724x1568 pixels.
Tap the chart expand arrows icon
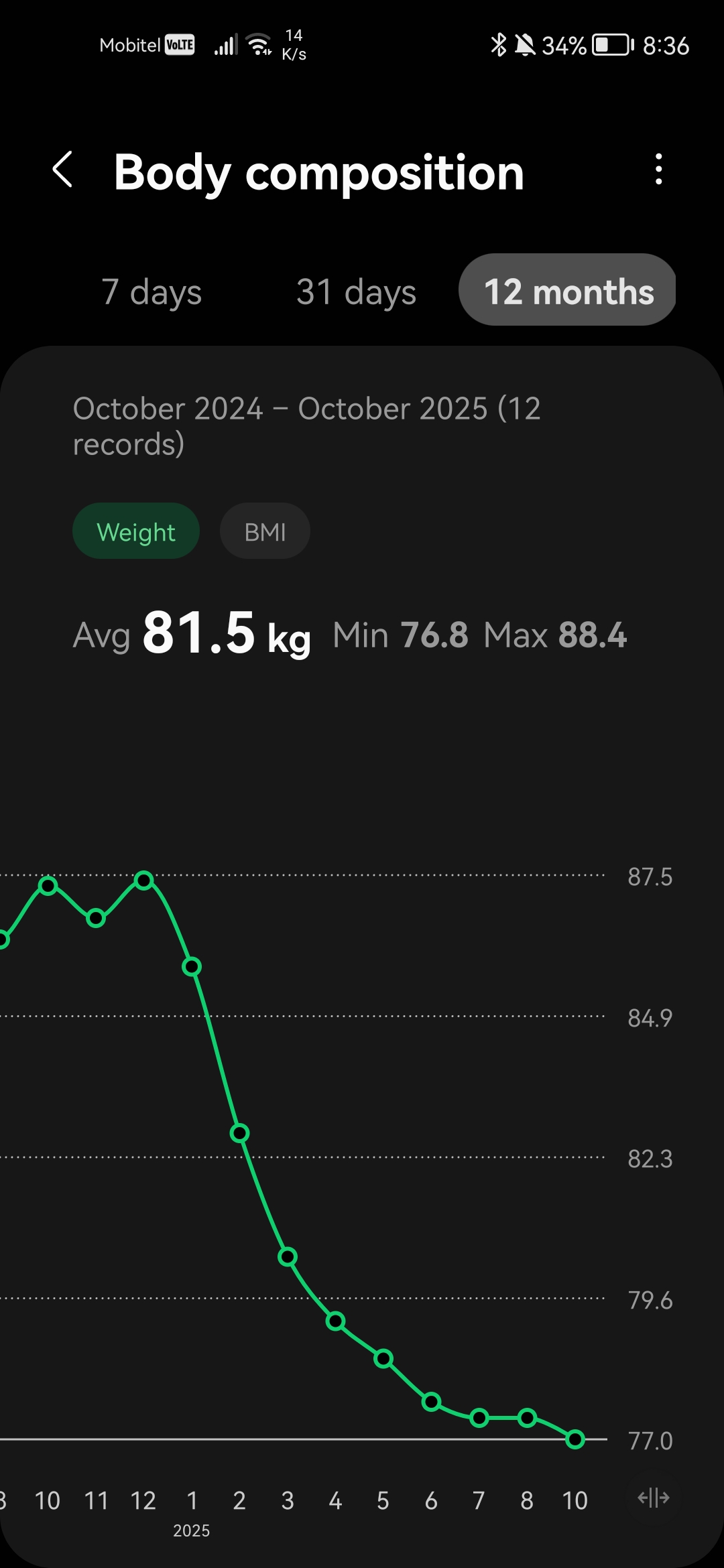click(654, 1497)
